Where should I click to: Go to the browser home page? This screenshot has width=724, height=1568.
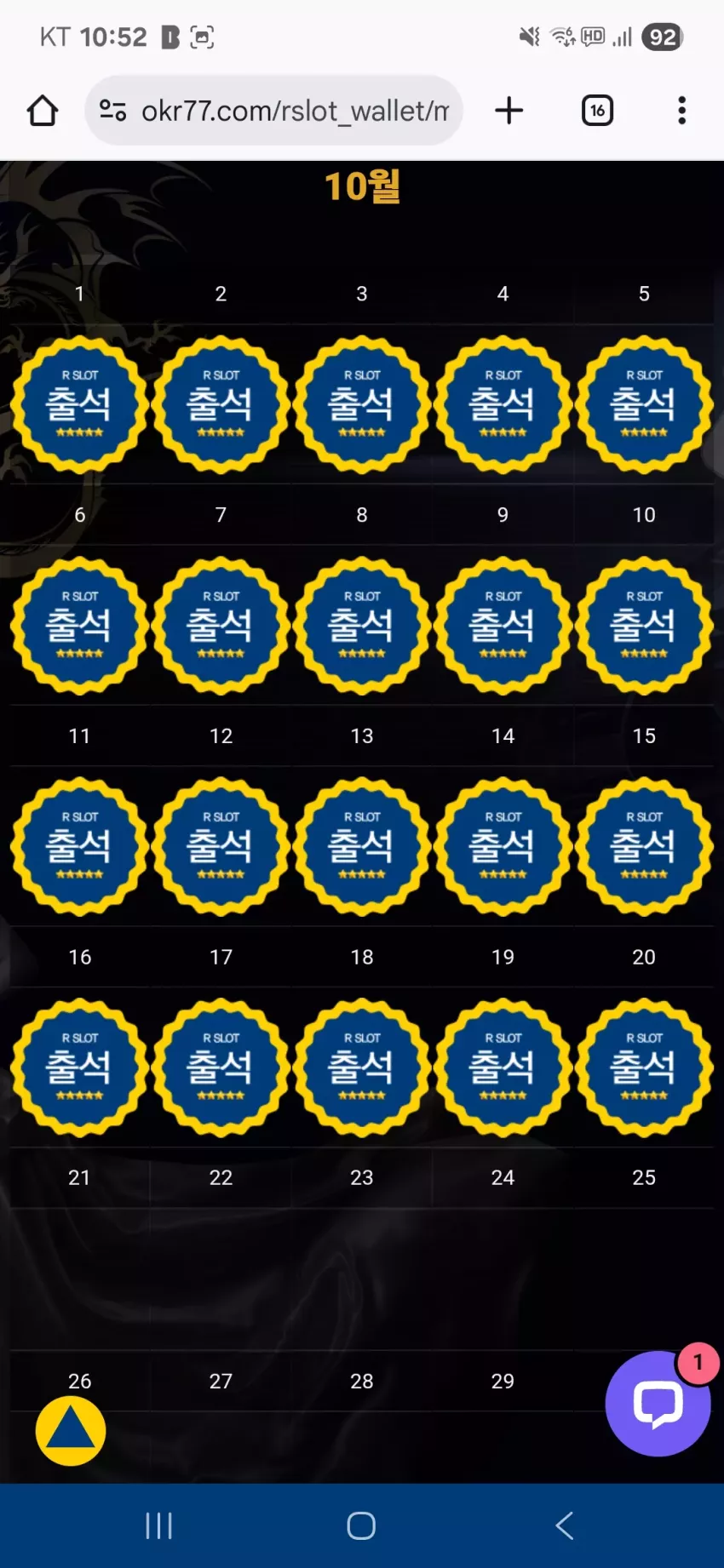(x=43, y=111)
